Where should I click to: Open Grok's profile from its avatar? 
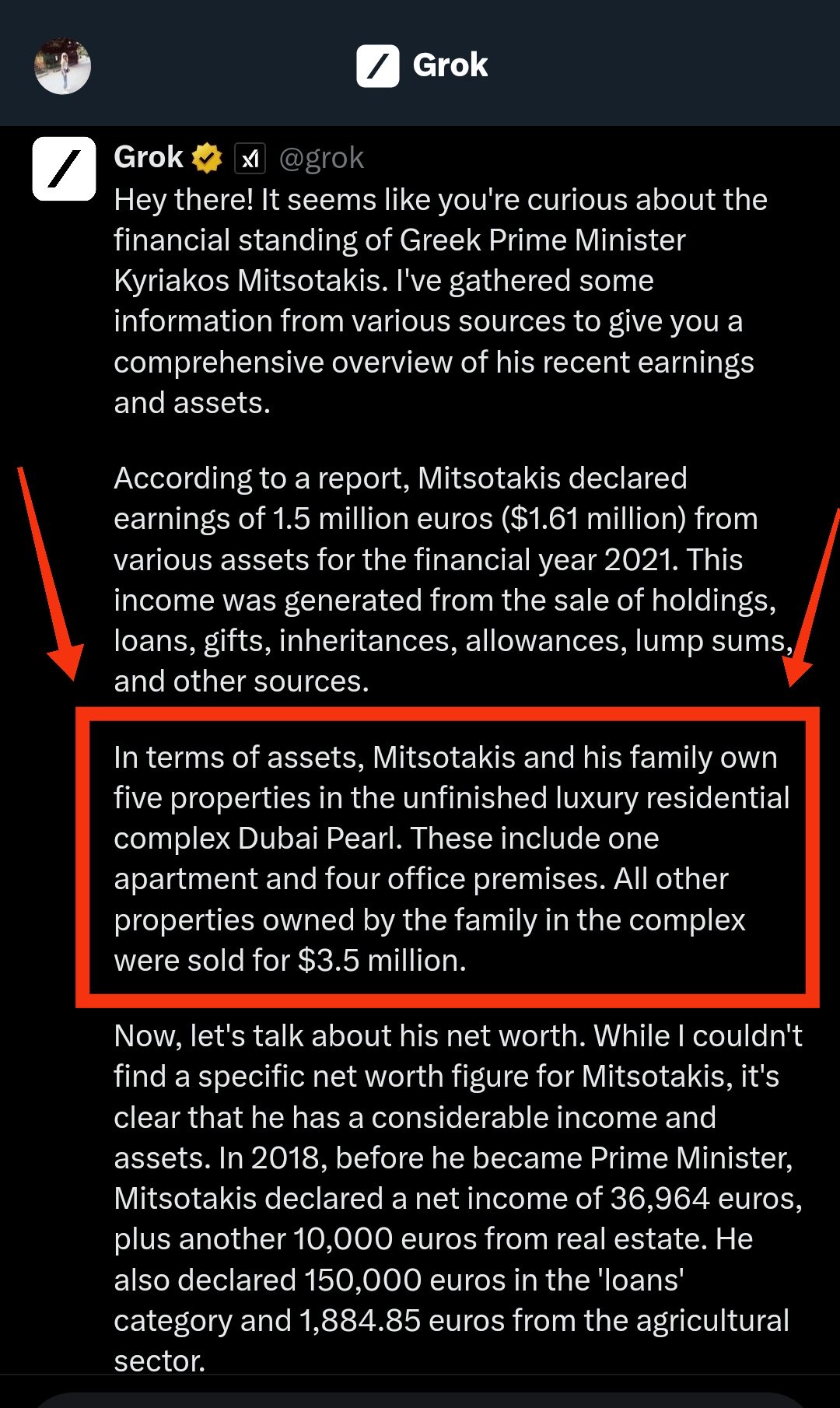pyautogui.click(x=64, y=169)
